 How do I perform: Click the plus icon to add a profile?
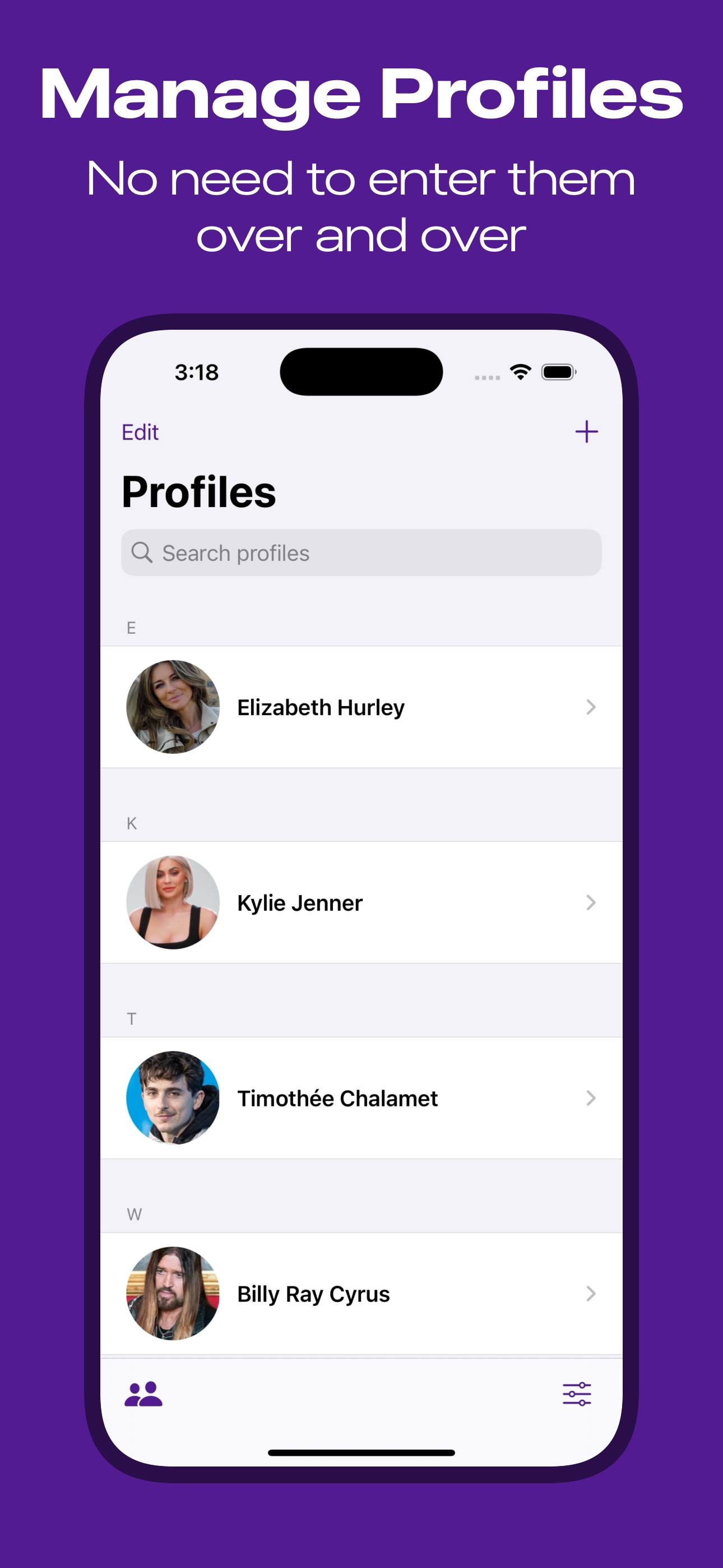586,432
